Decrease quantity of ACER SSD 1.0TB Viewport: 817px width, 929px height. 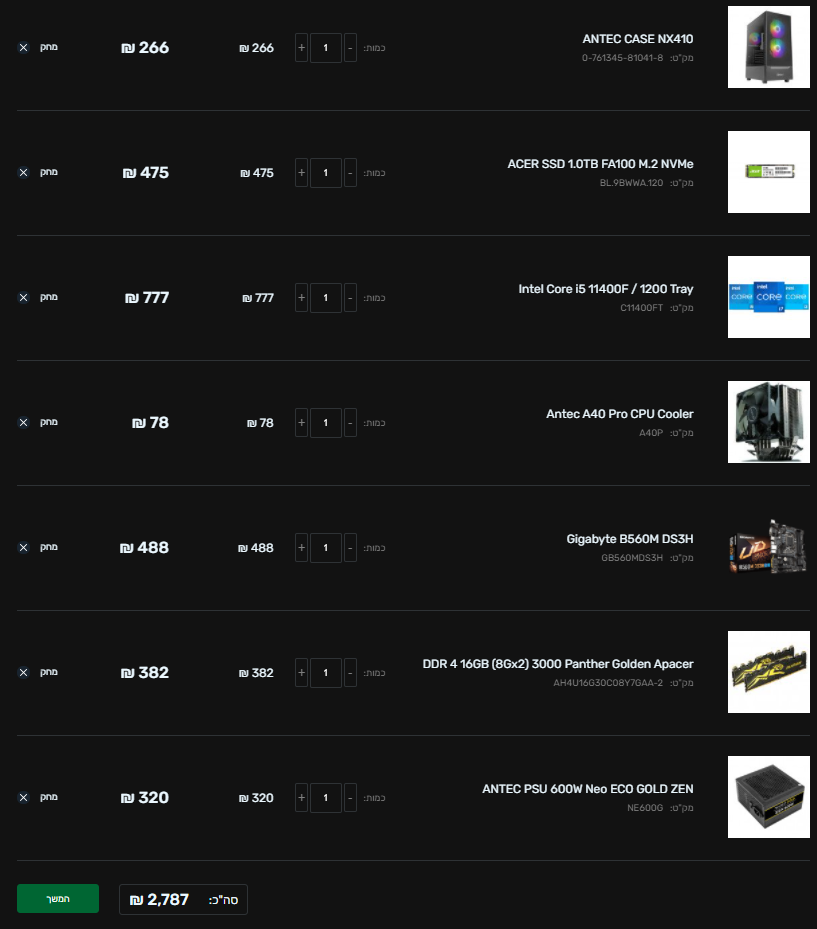[x=350, y=173]
